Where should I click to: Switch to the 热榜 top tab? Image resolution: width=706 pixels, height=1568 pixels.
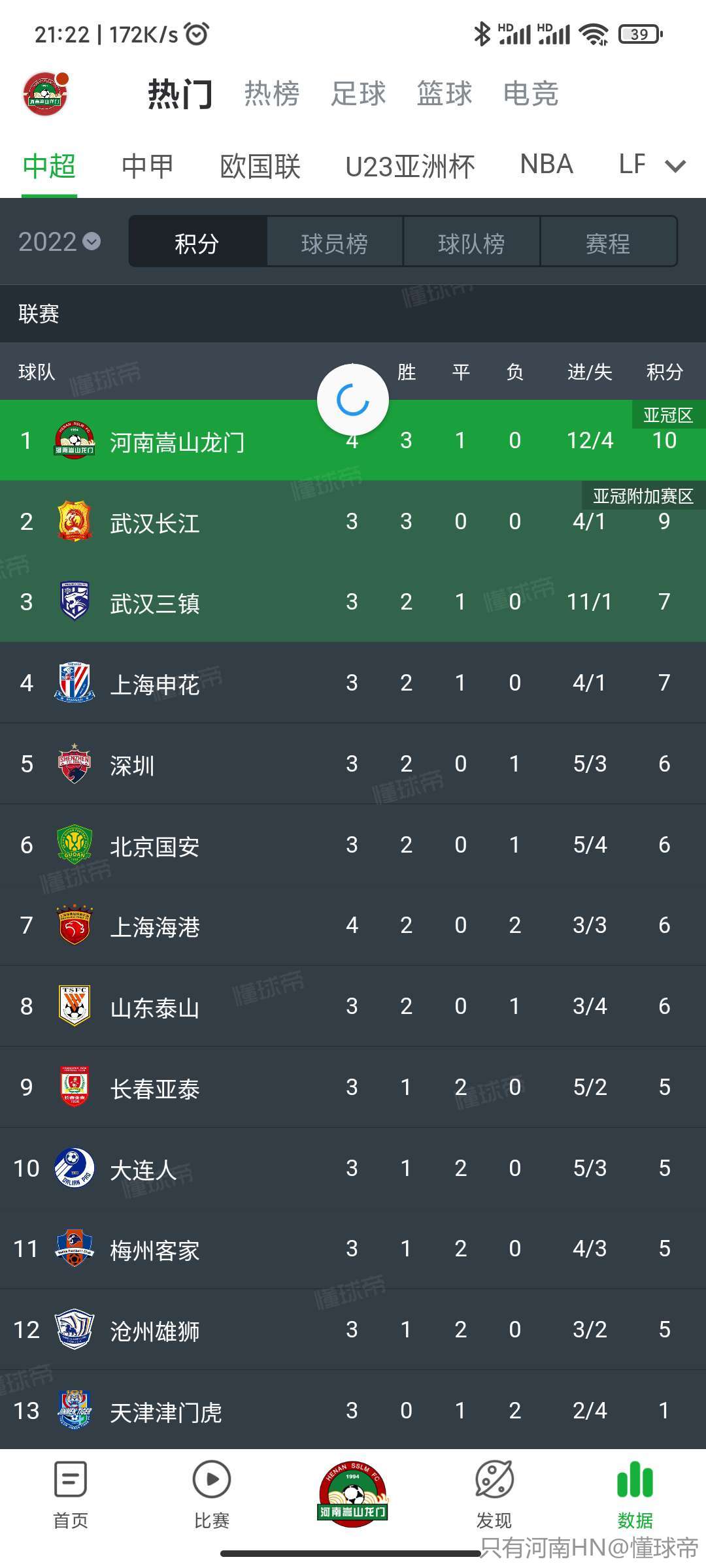pos(272,93)
